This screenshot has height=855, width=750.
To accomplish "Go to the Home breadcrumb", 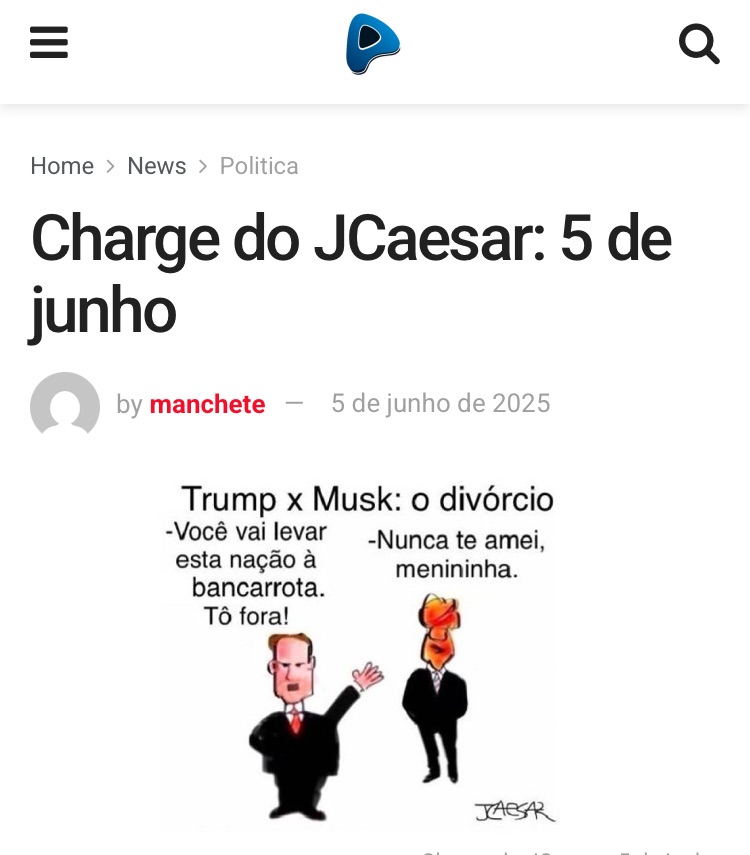I will pyautogui.click(x=62, y=166).
